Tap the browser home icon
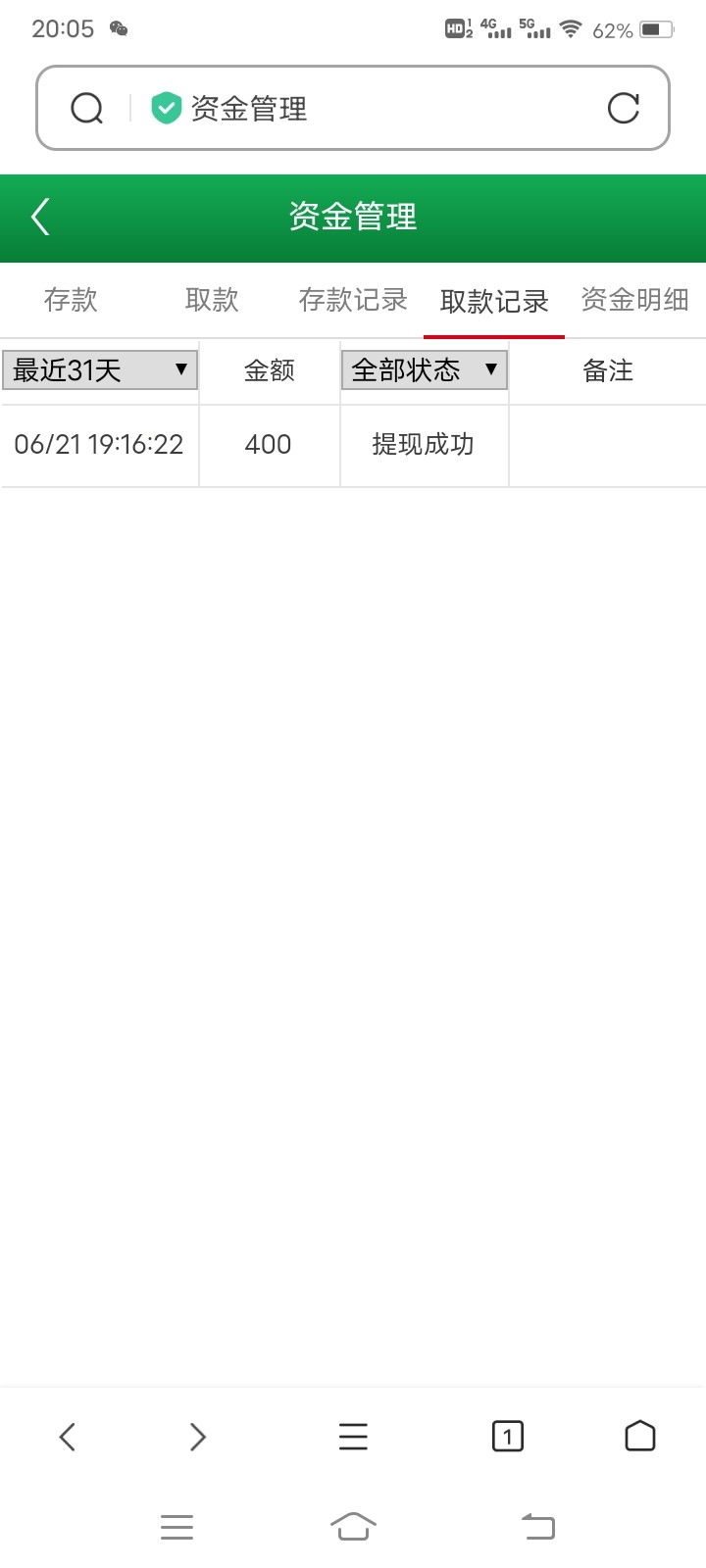 tap(639, 1437)
